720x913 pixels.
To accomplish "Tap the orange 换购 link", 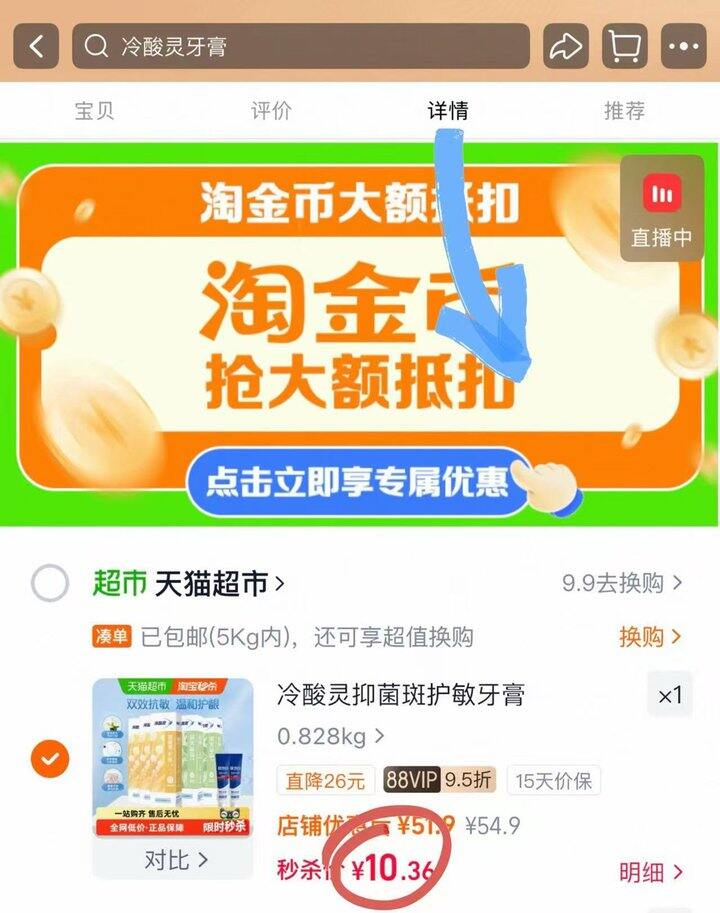I will coord(650,637).
